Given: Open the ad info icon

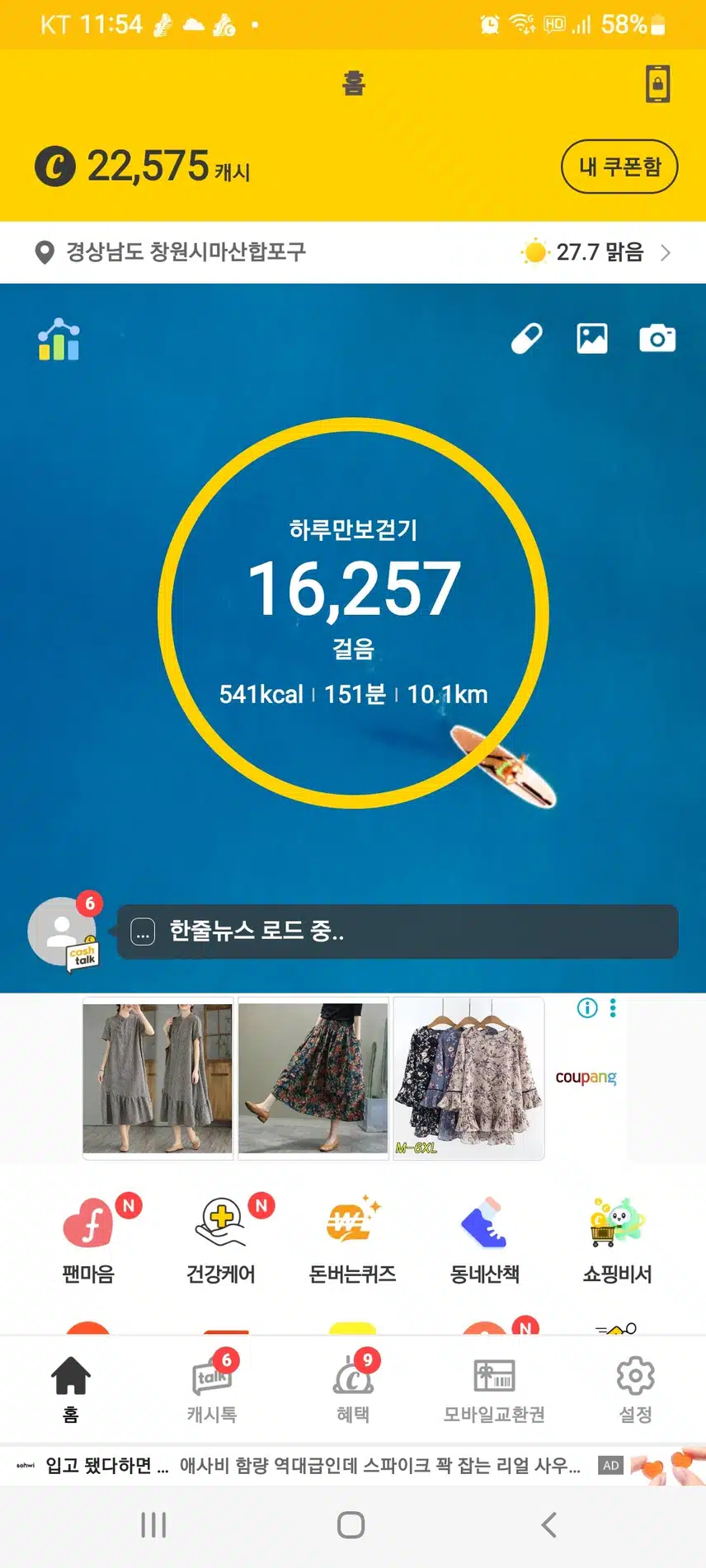Looking at the screenshot, I should point(586,1007).
